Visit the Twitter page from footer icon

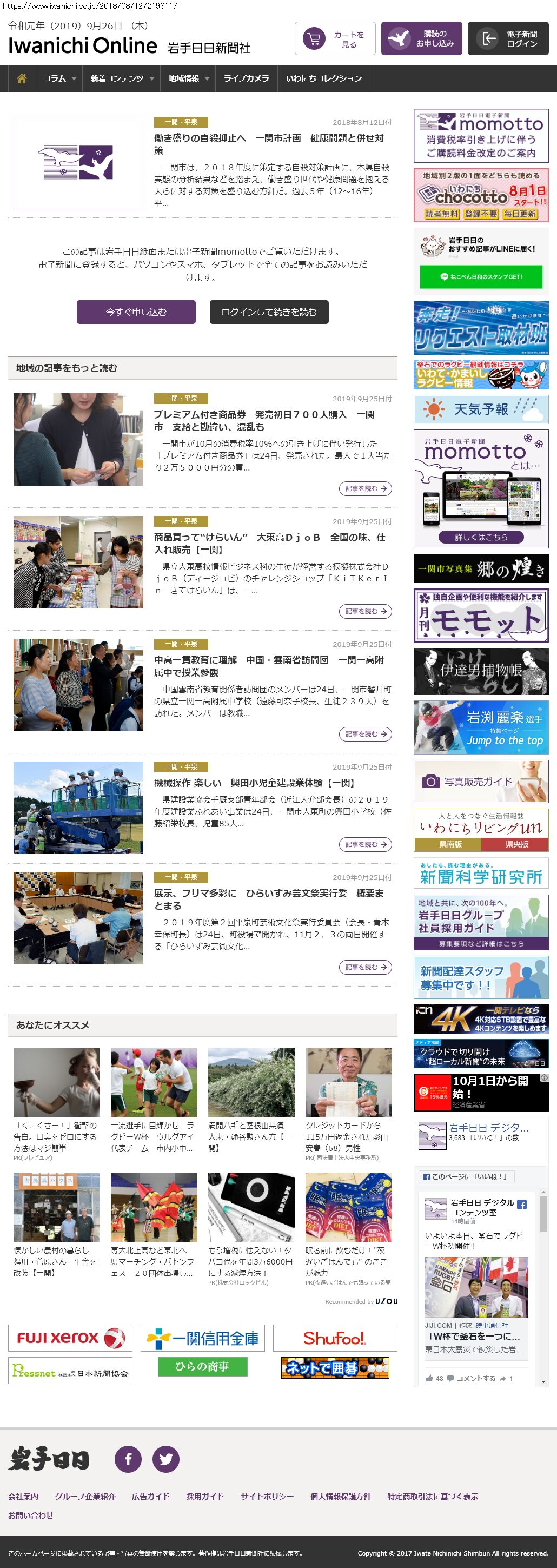(x=165, y=1459)
